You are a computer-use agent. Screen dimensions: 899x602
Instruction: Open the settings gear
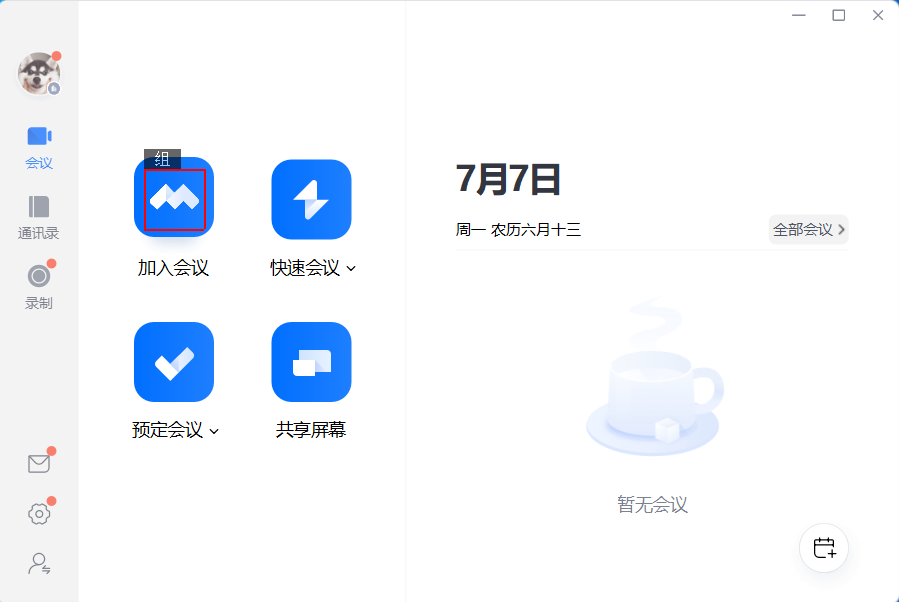click(39, 513)
